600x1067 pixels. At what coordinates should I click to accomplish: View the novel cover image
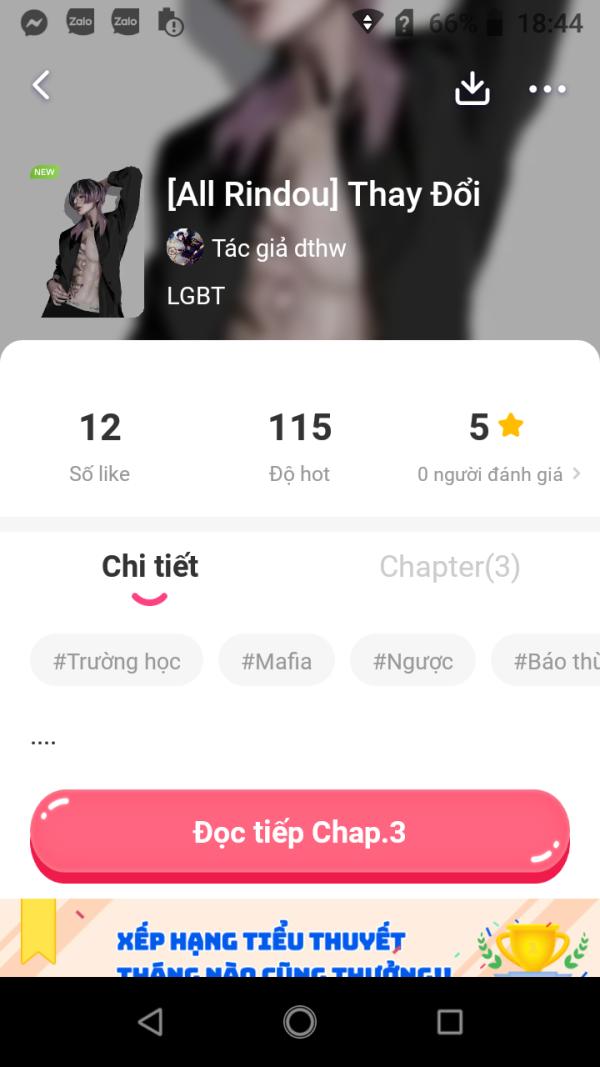[88, 241]
